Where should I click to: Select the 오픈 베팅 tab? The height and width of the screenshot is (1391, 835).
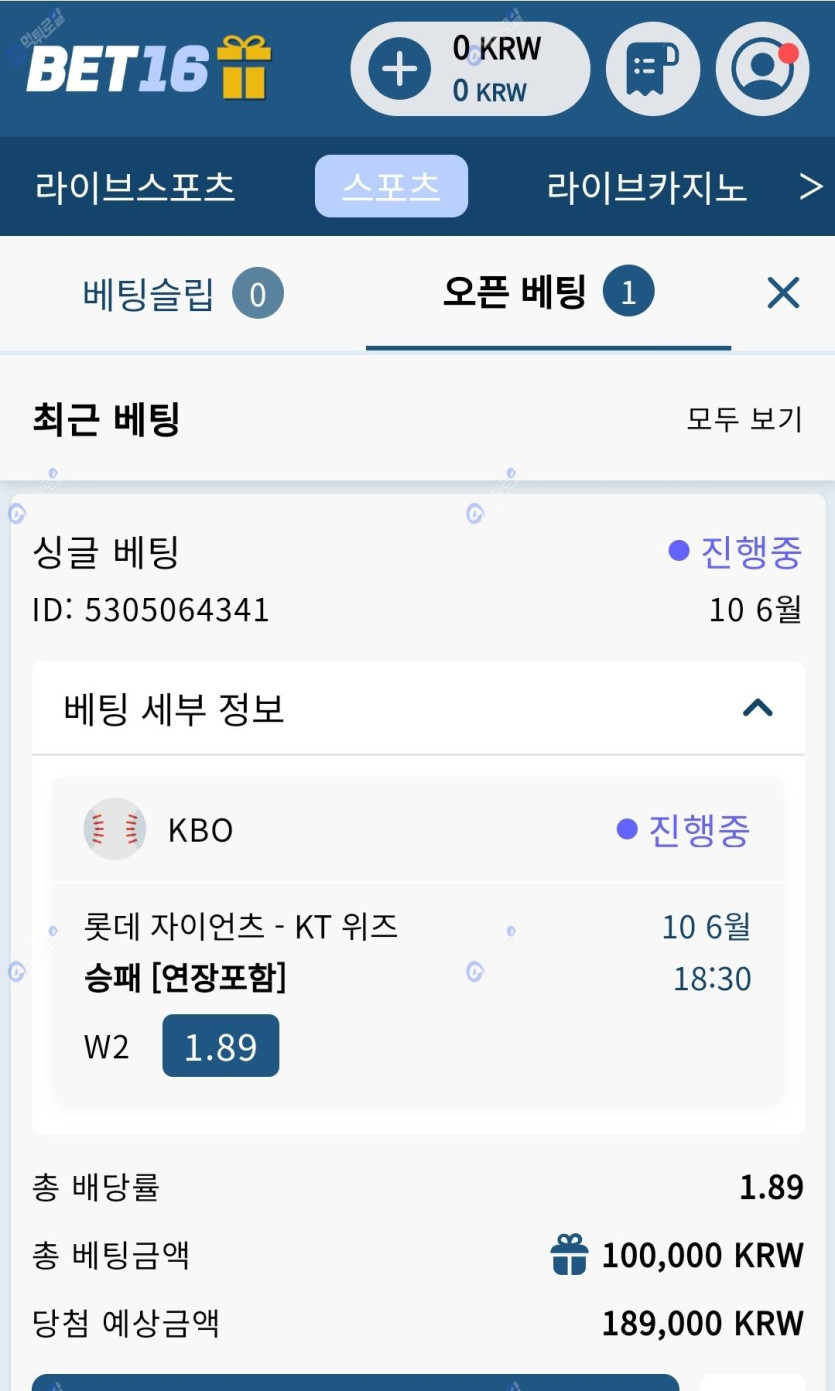tap(547, 293)
